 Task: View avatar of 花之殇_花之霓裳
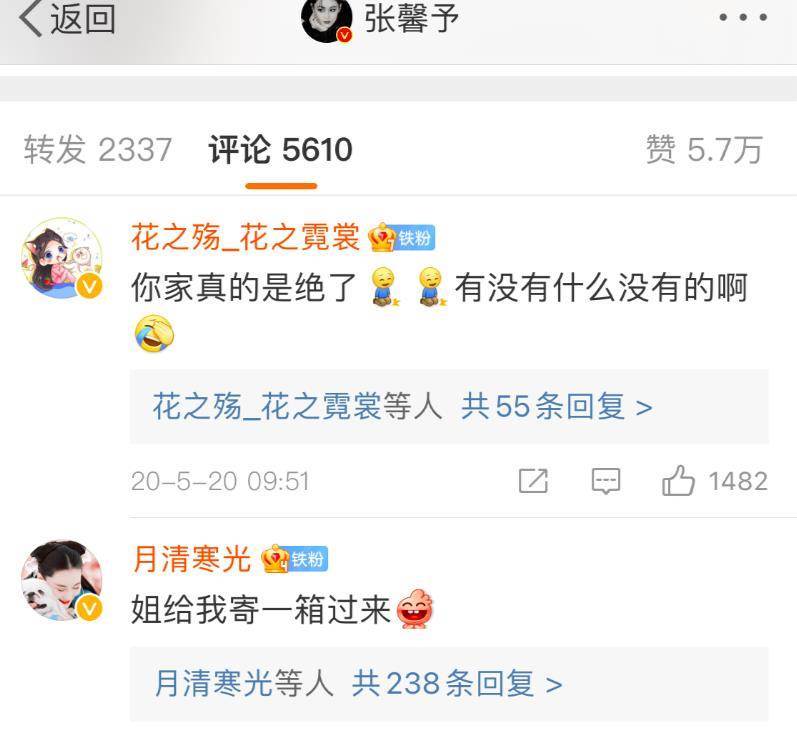(x=62, y=258)
